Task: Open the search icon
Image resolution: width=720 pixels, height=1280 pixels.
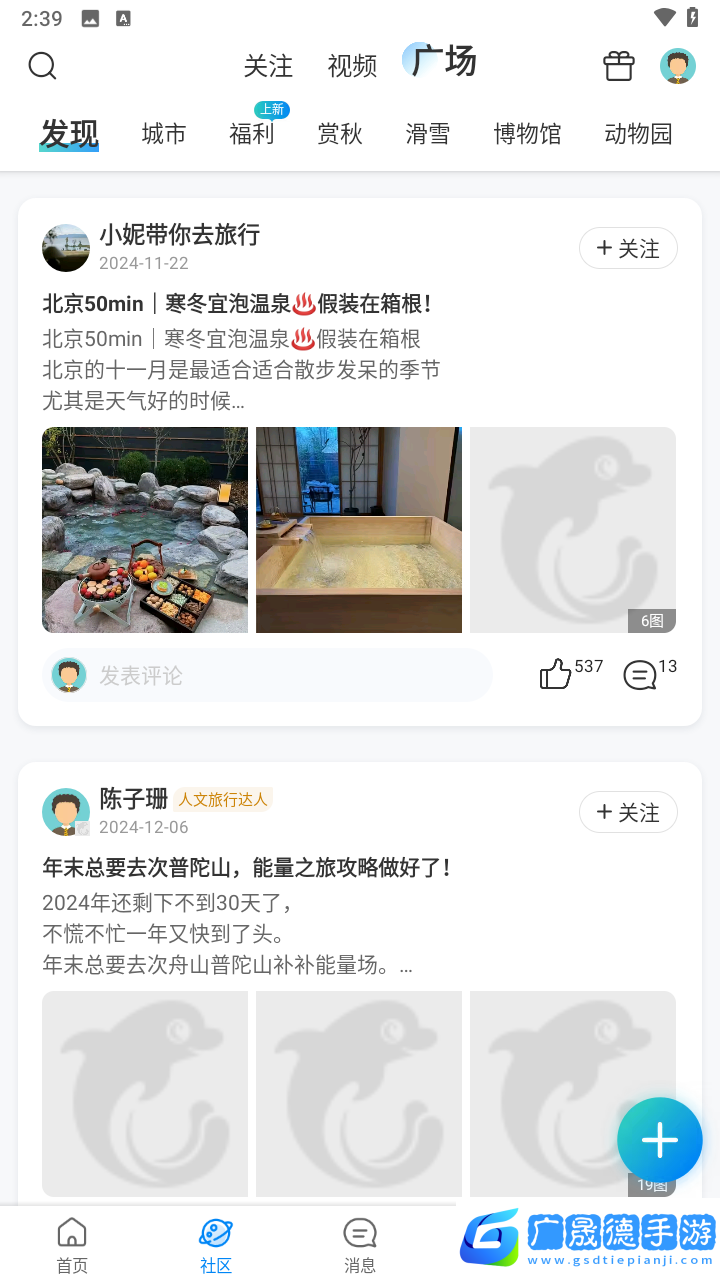Action: 42,66
